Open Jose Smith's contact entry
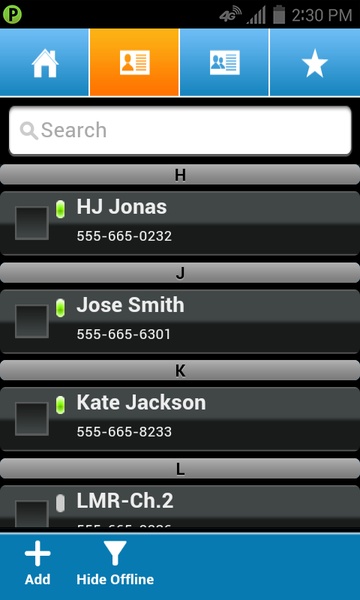This screenshot has height=600, width=360. [180, 321]
